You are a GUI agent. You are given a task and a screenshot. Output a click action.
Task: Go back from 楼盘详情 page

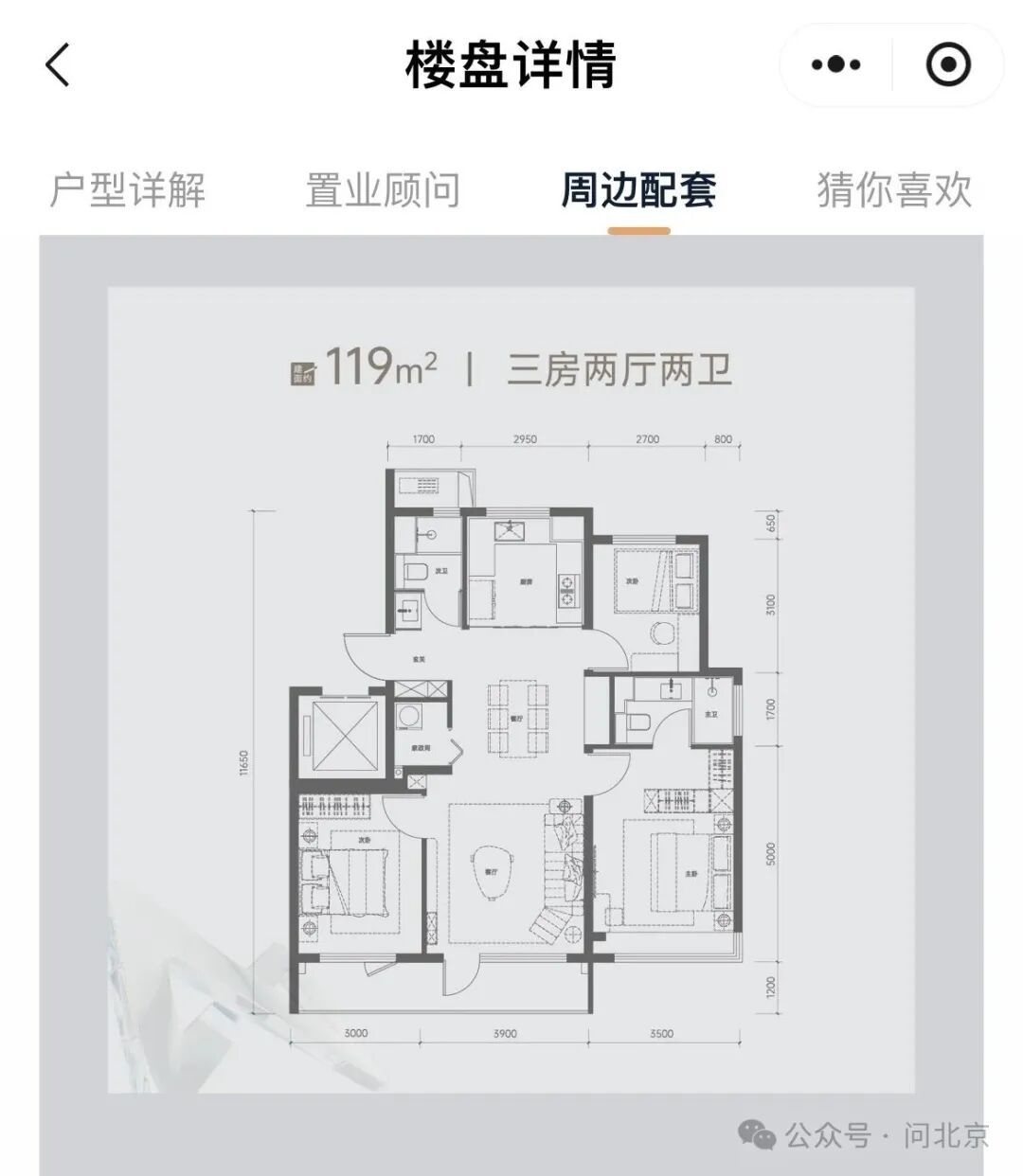tap(58, 65)
